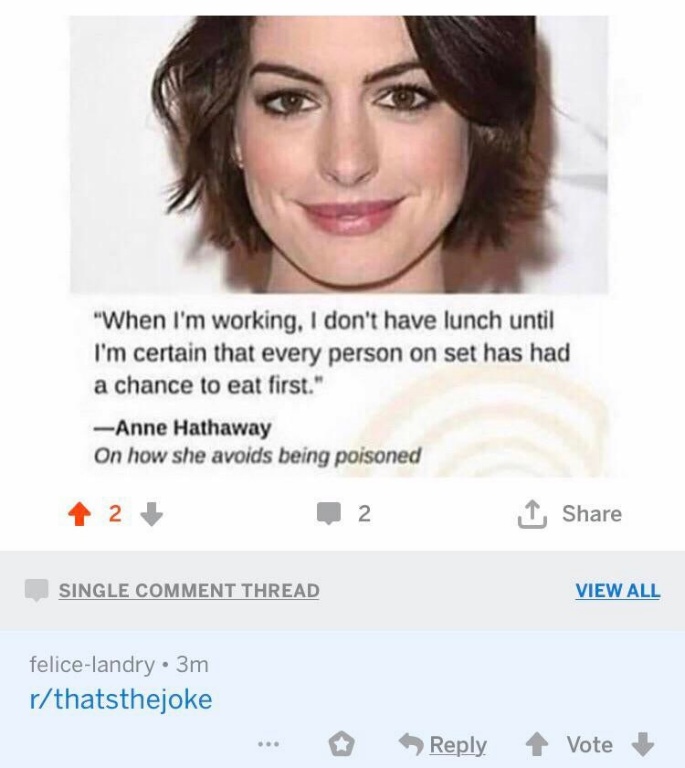Open the post image full screen
The width and height of the screenshot is (685, 768).
[x=340, y=240]
